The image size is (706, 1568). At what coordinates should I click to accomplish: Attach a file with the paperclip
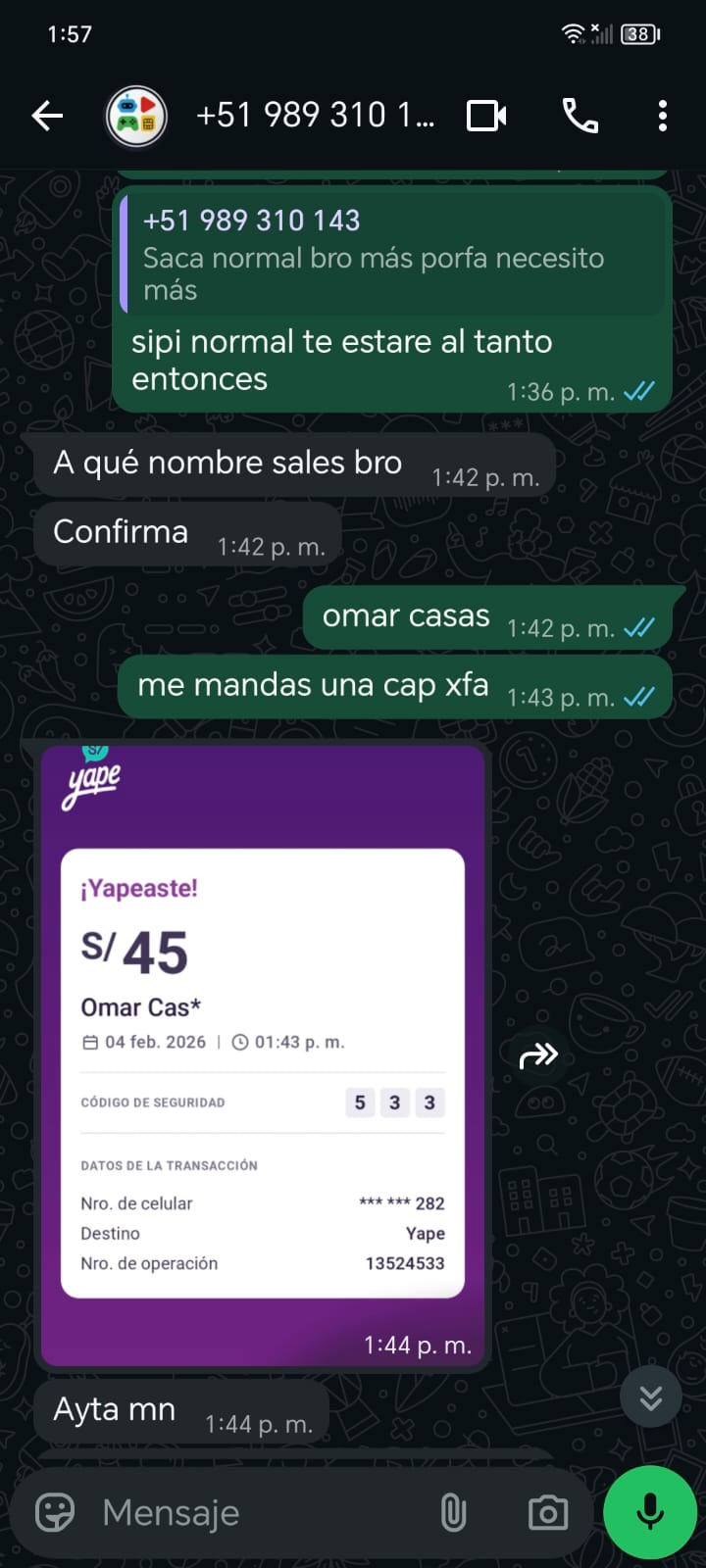pyautogui.click(x=453, y=1512)
